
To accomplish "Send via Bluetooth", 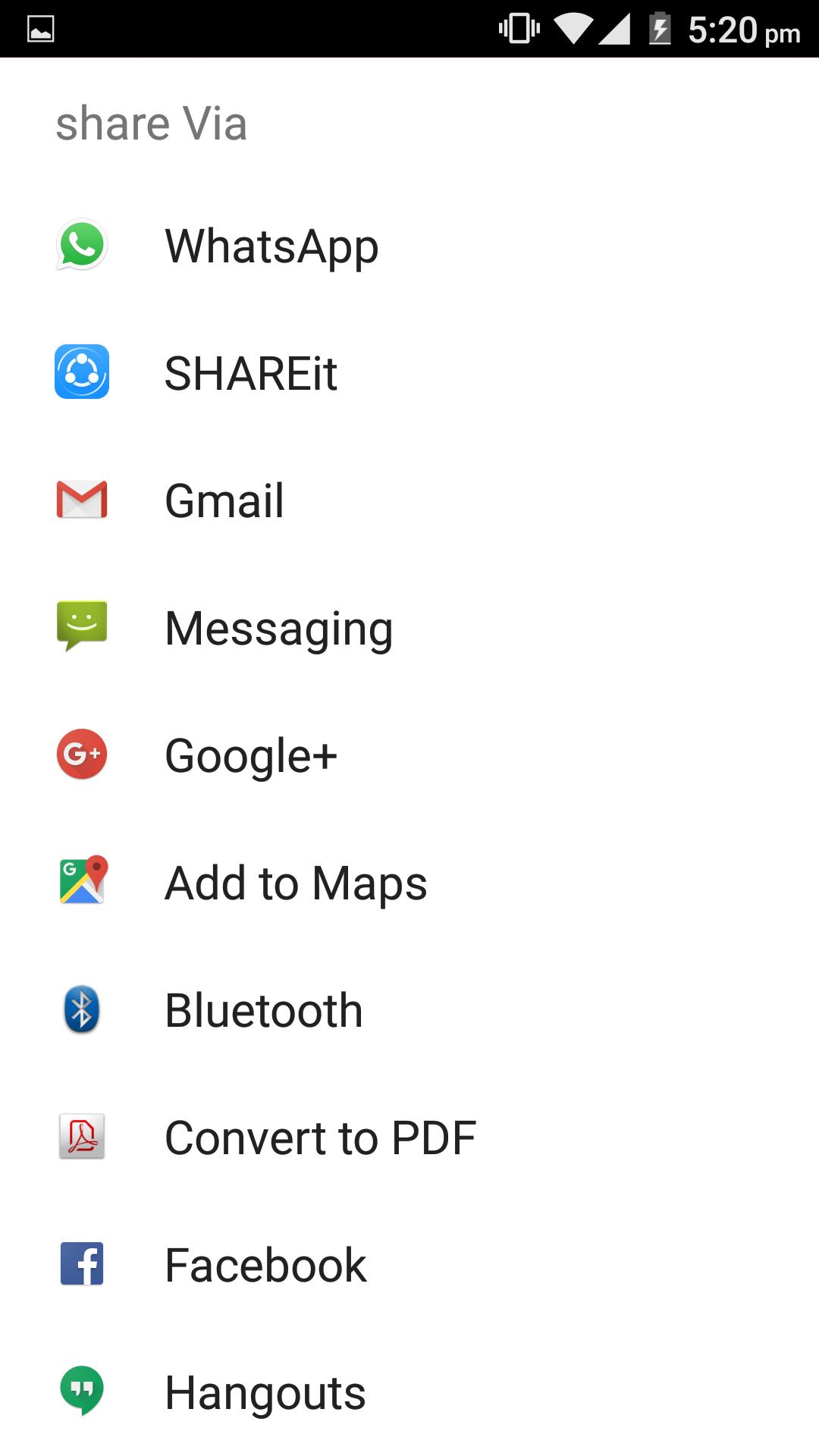I will tap(263, 1010).
